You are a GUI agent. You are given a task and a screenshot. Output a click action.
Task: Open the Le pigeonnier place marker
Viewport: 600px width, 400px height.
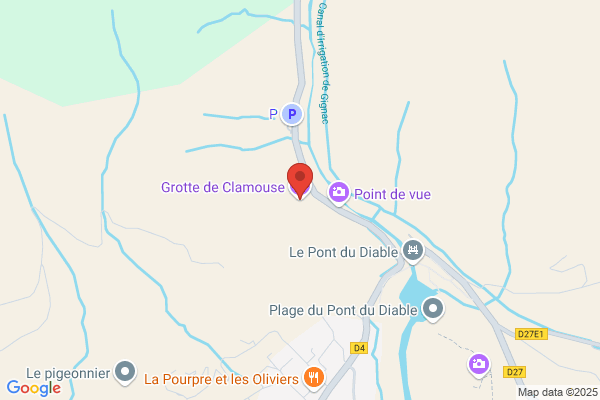pos(125,372)
